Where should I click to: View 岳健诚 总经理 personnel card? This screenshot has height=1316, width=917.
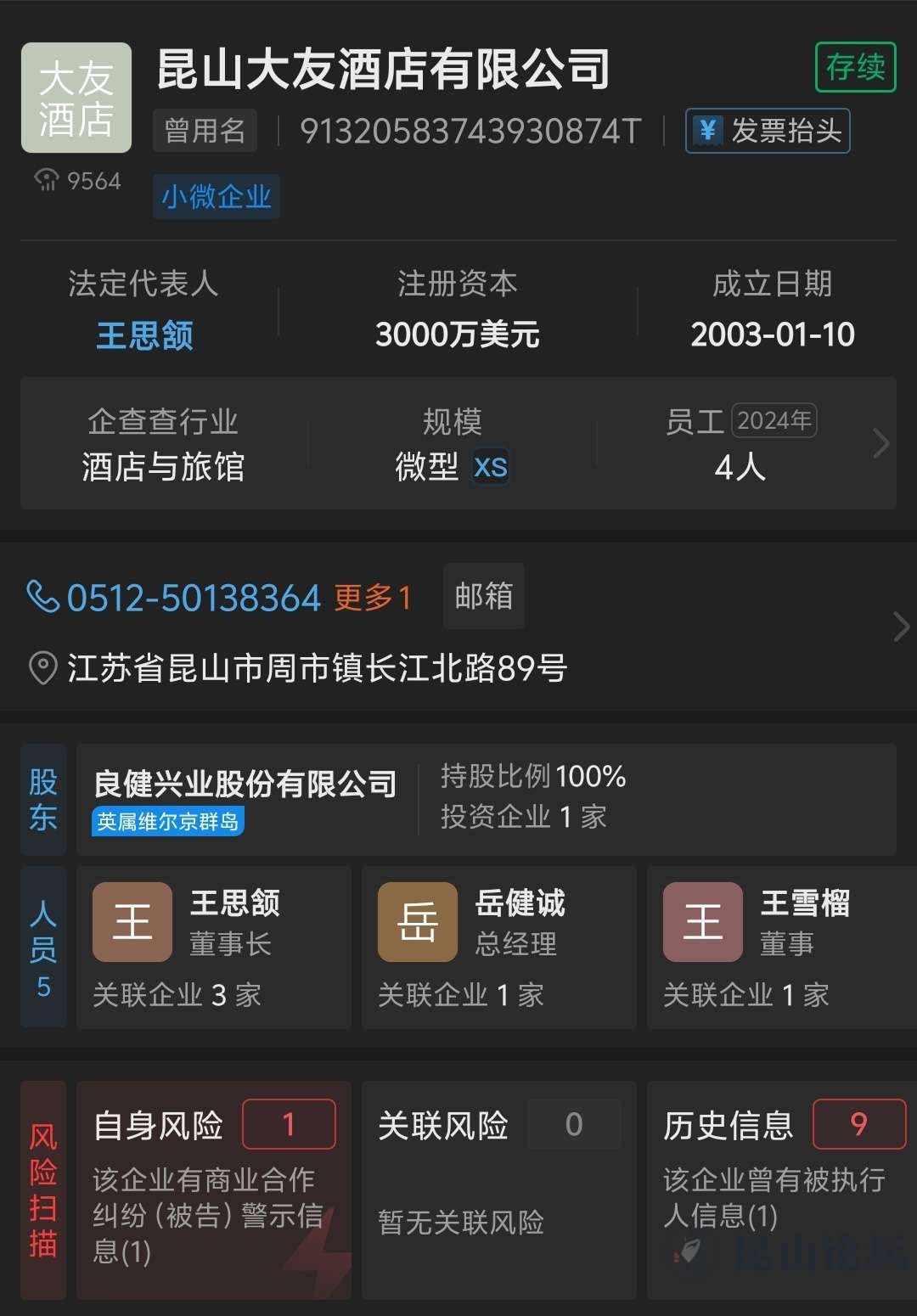[498, 948]
